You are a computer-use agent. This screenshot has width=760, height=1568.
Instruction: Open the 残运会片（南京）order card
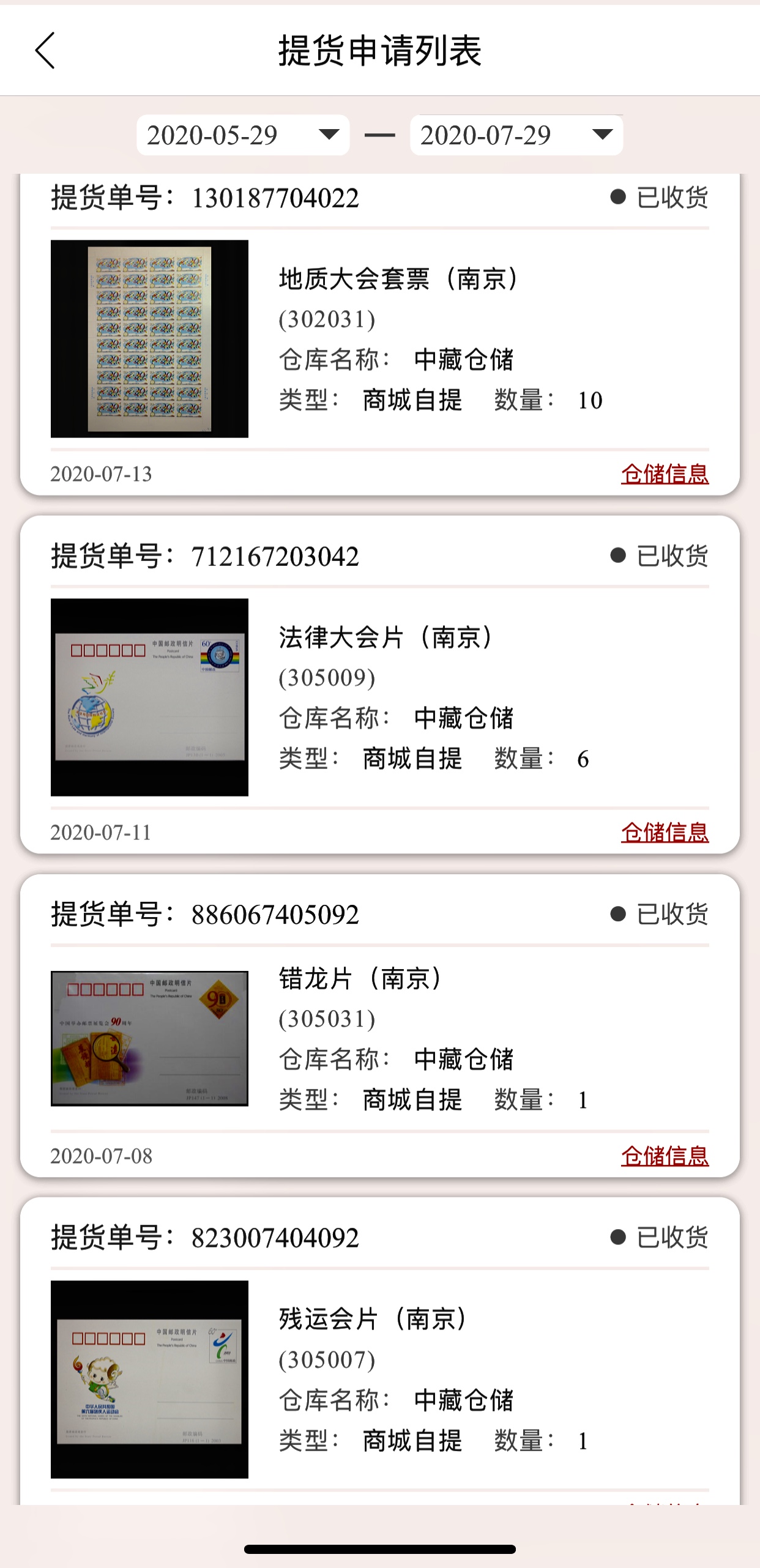click(x=380, y=1352)
